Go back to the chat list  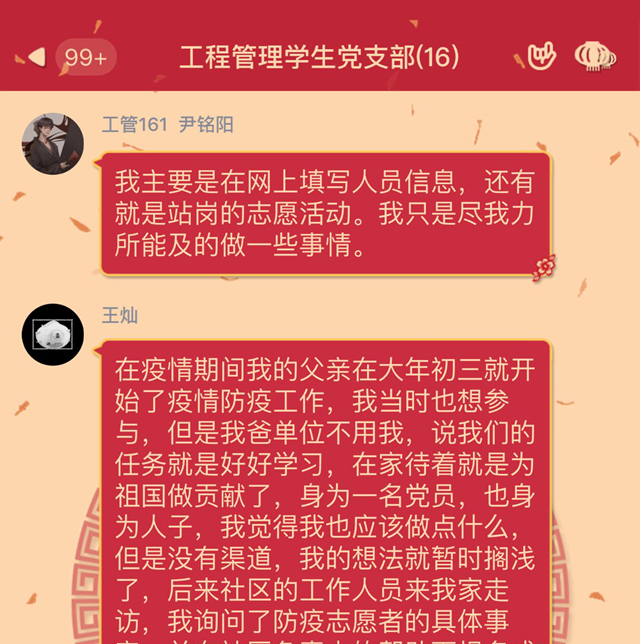(x=38, y=57)
